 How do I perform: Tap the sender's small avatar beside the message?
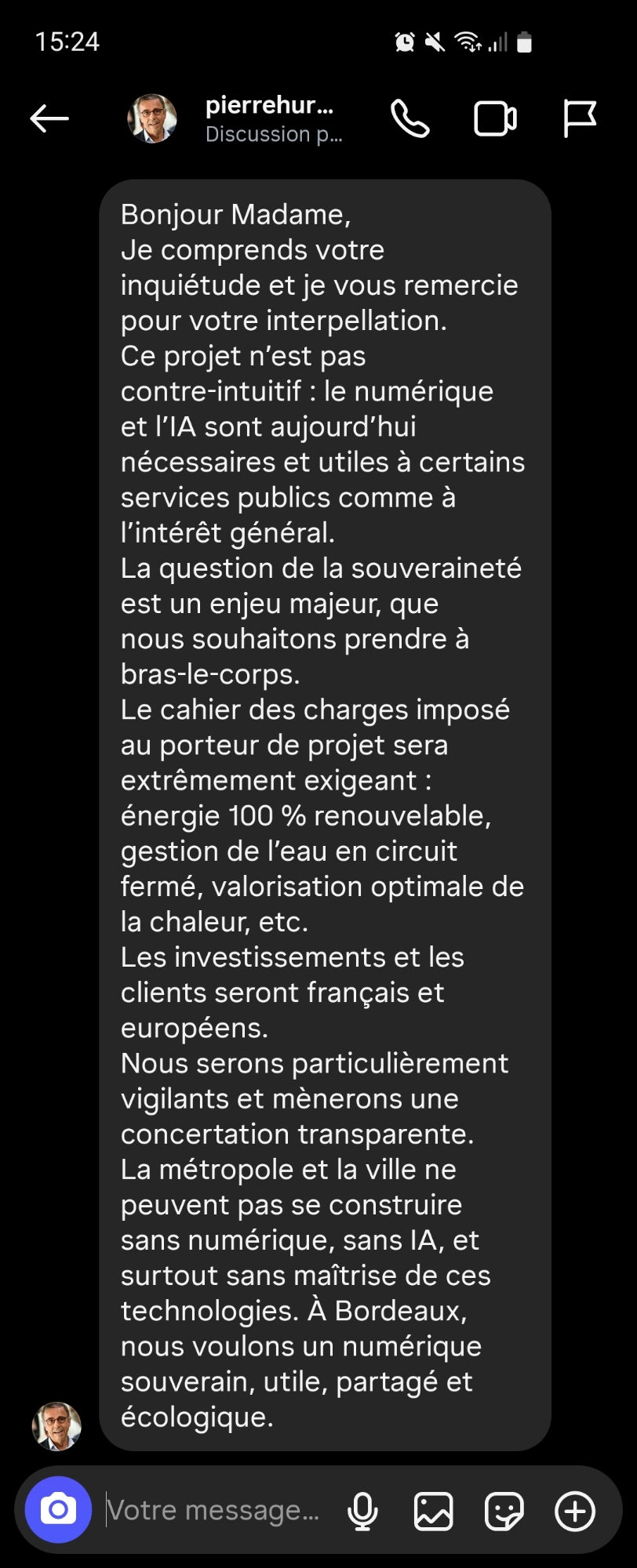(56, 1426)
